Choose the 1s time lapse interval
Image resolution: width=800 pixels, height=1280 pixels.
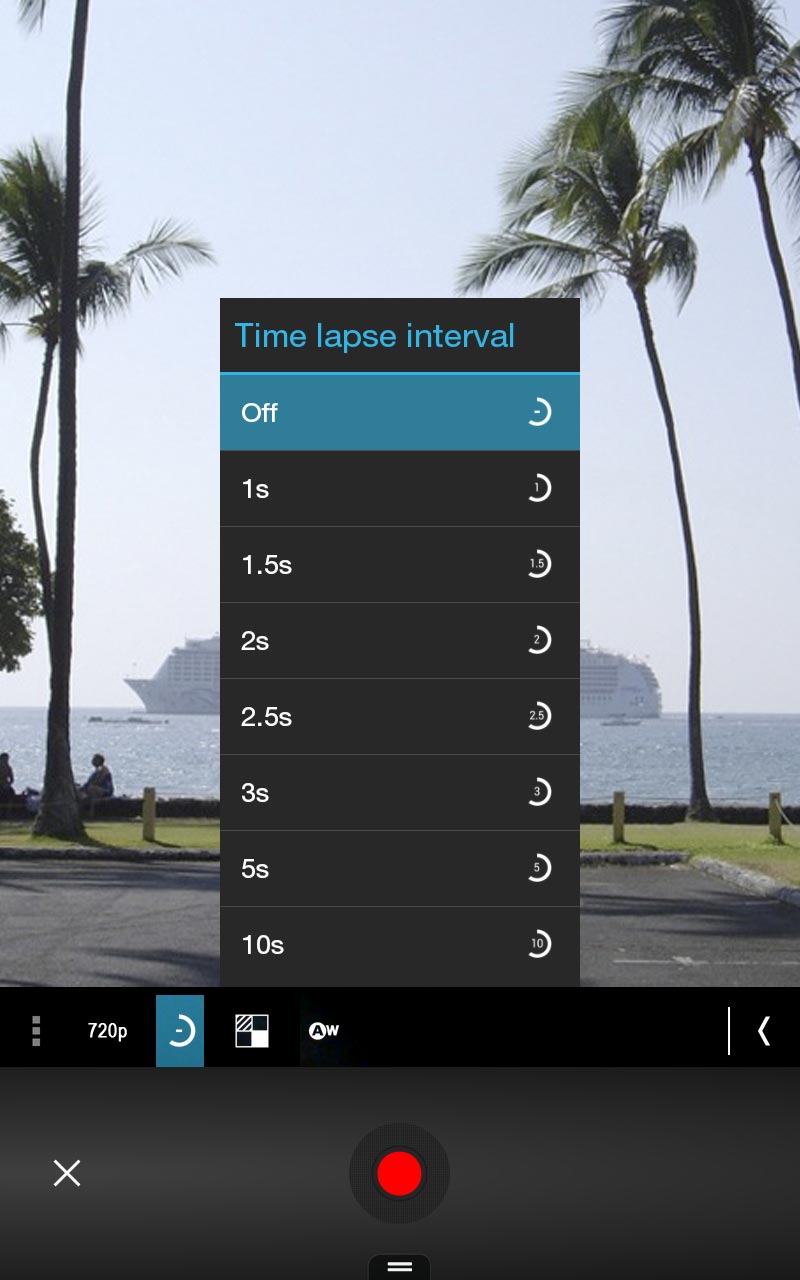(x=399, y=489)
